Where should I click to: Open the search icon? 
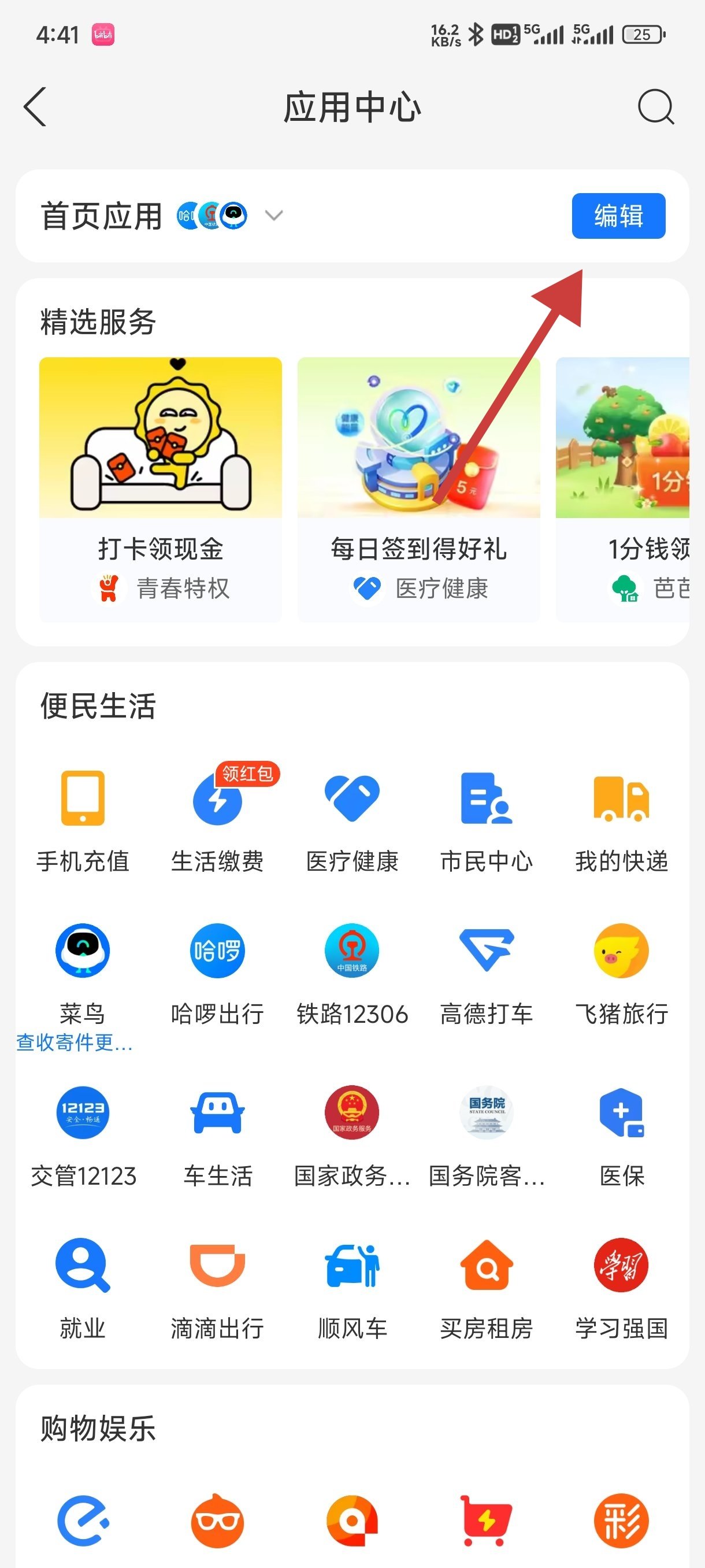pyautogui.click(x=655, y=107)
